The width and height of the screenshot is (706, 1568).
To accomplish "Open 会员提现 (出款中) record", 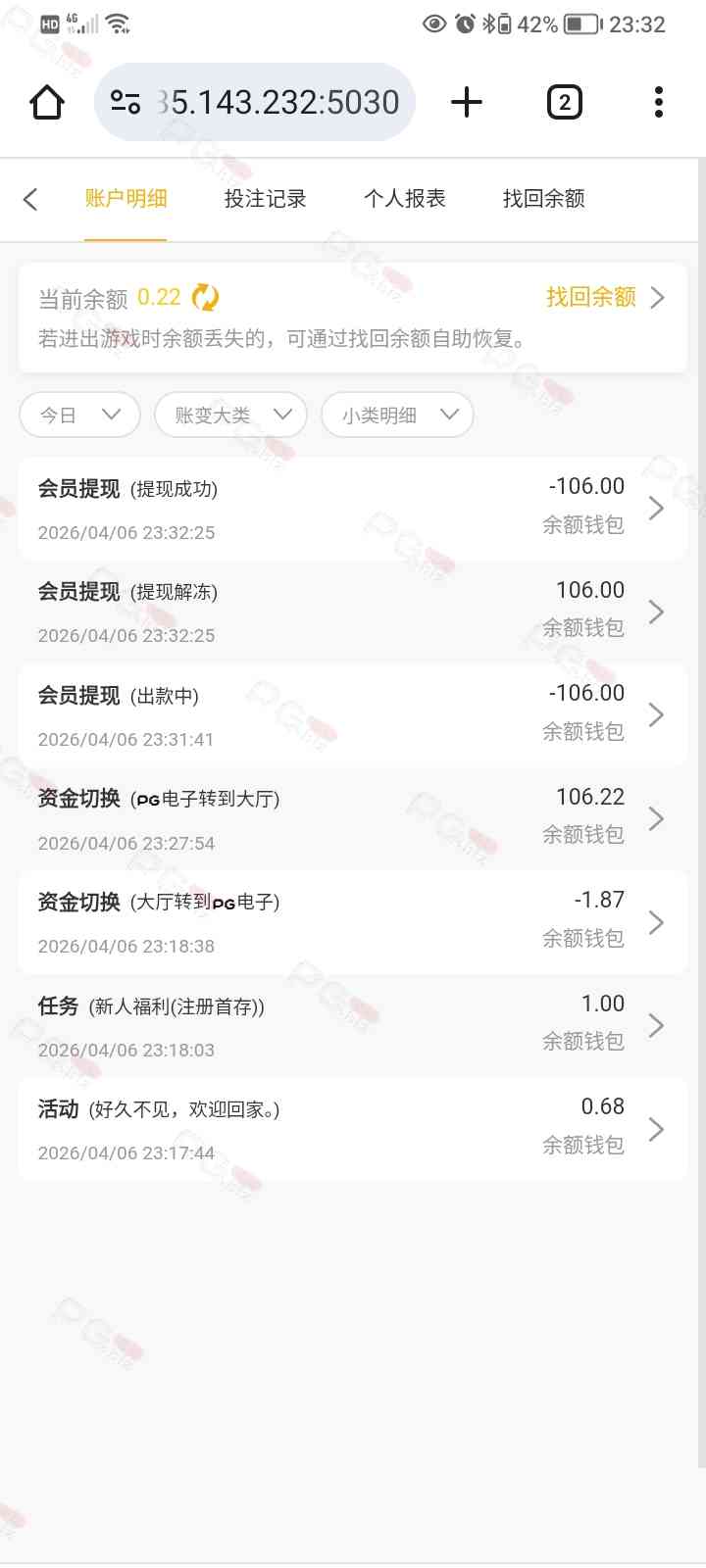I will pyautogui.click(x=352, y=715).
